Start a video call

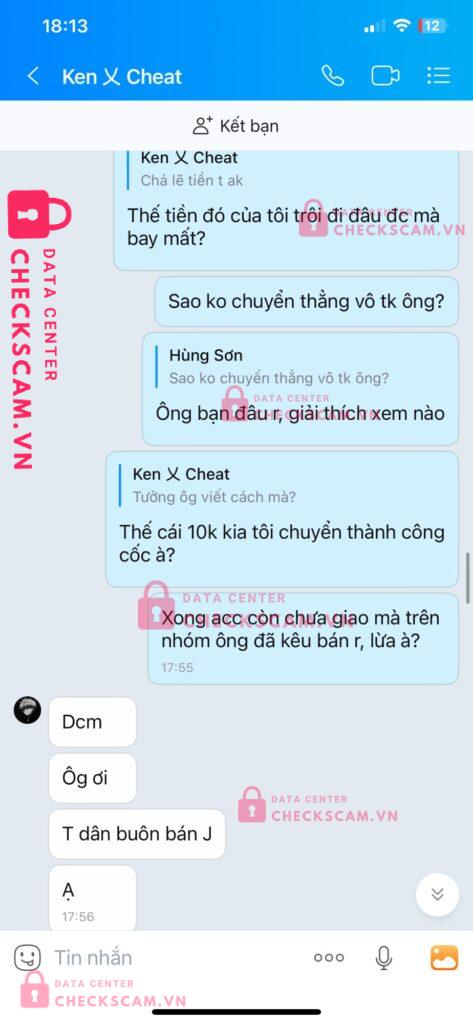(x=385, y=76)
